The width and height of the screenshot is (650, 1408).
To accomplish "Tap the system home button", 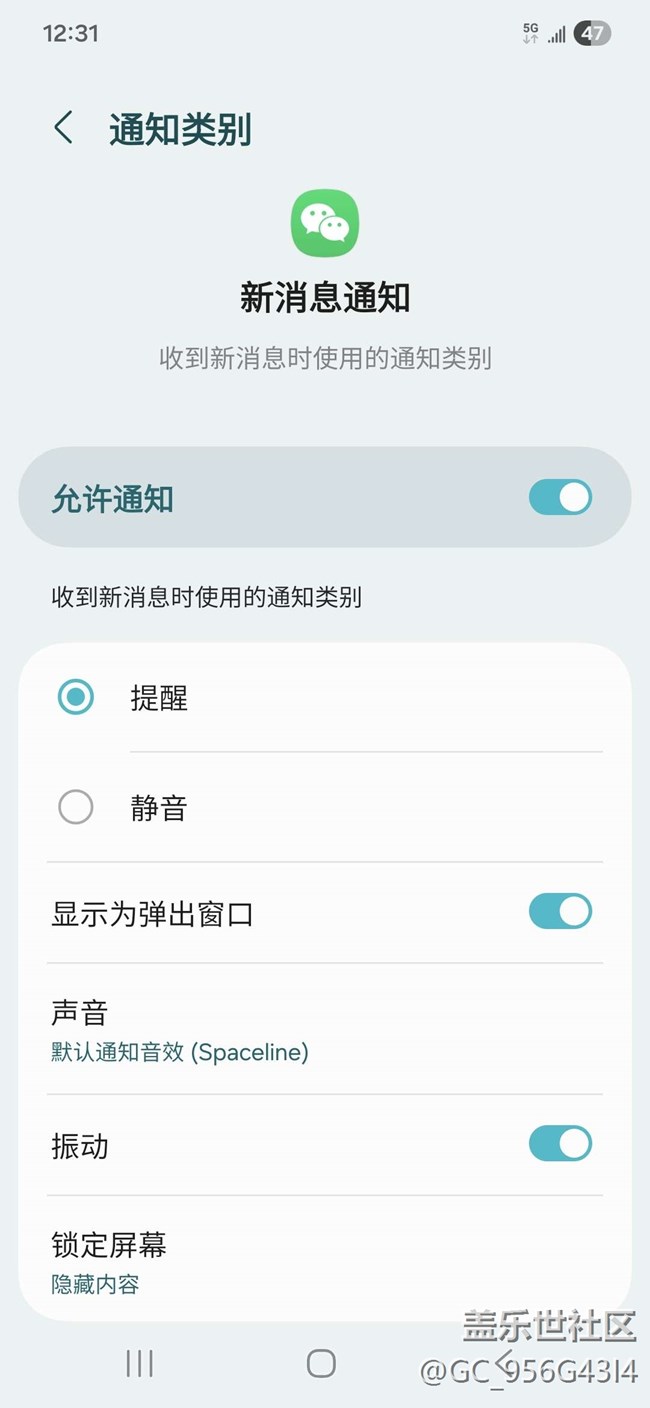I will [321, 1363].
